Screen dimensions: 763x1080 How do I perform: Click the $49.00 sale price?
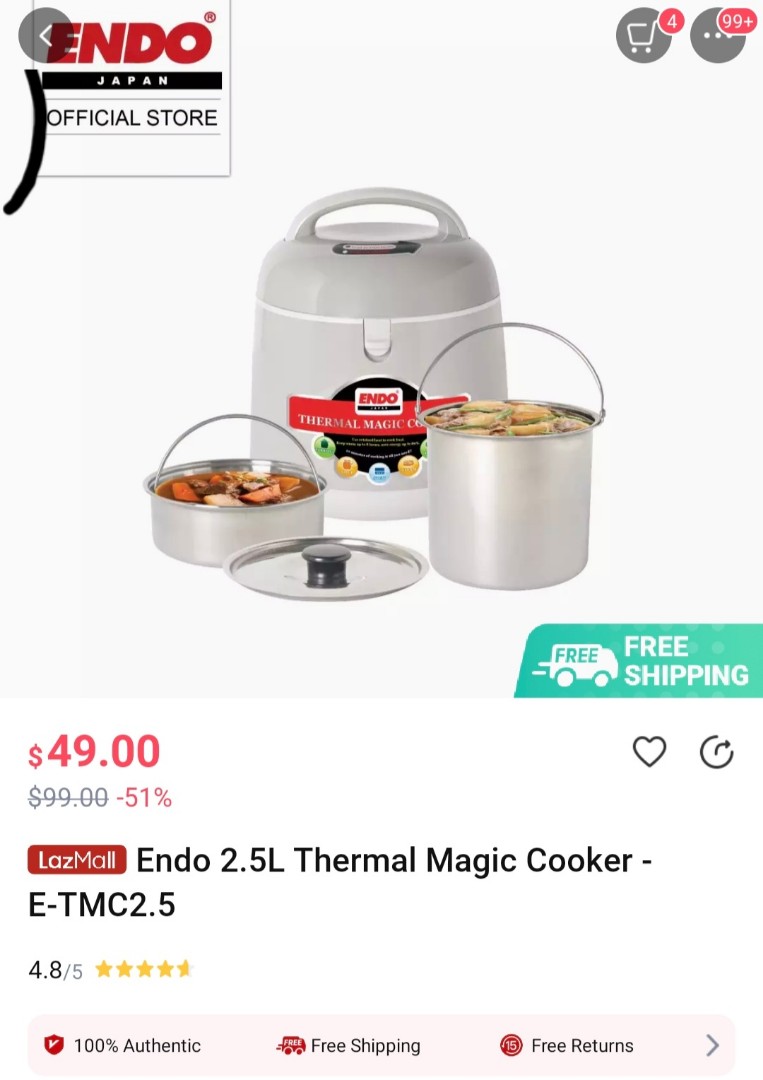point(93,752)
